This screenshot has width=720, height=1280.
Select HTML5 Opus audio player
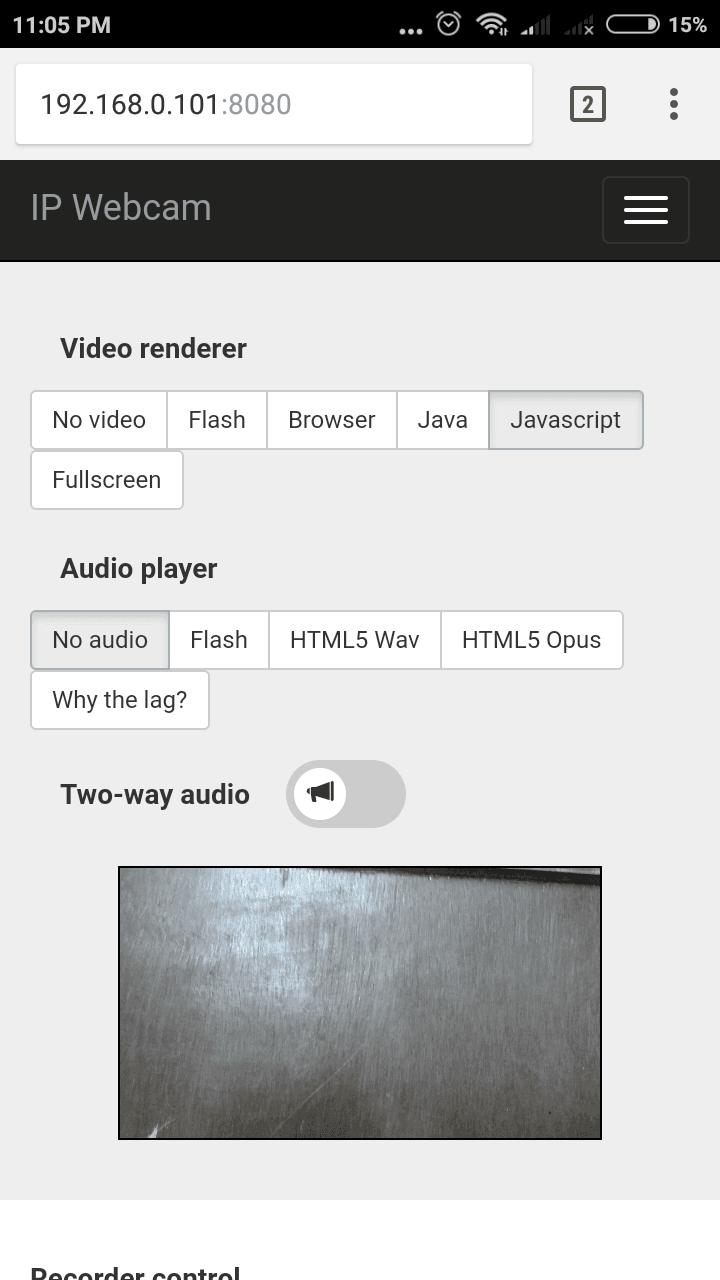[x=531, y=640]
